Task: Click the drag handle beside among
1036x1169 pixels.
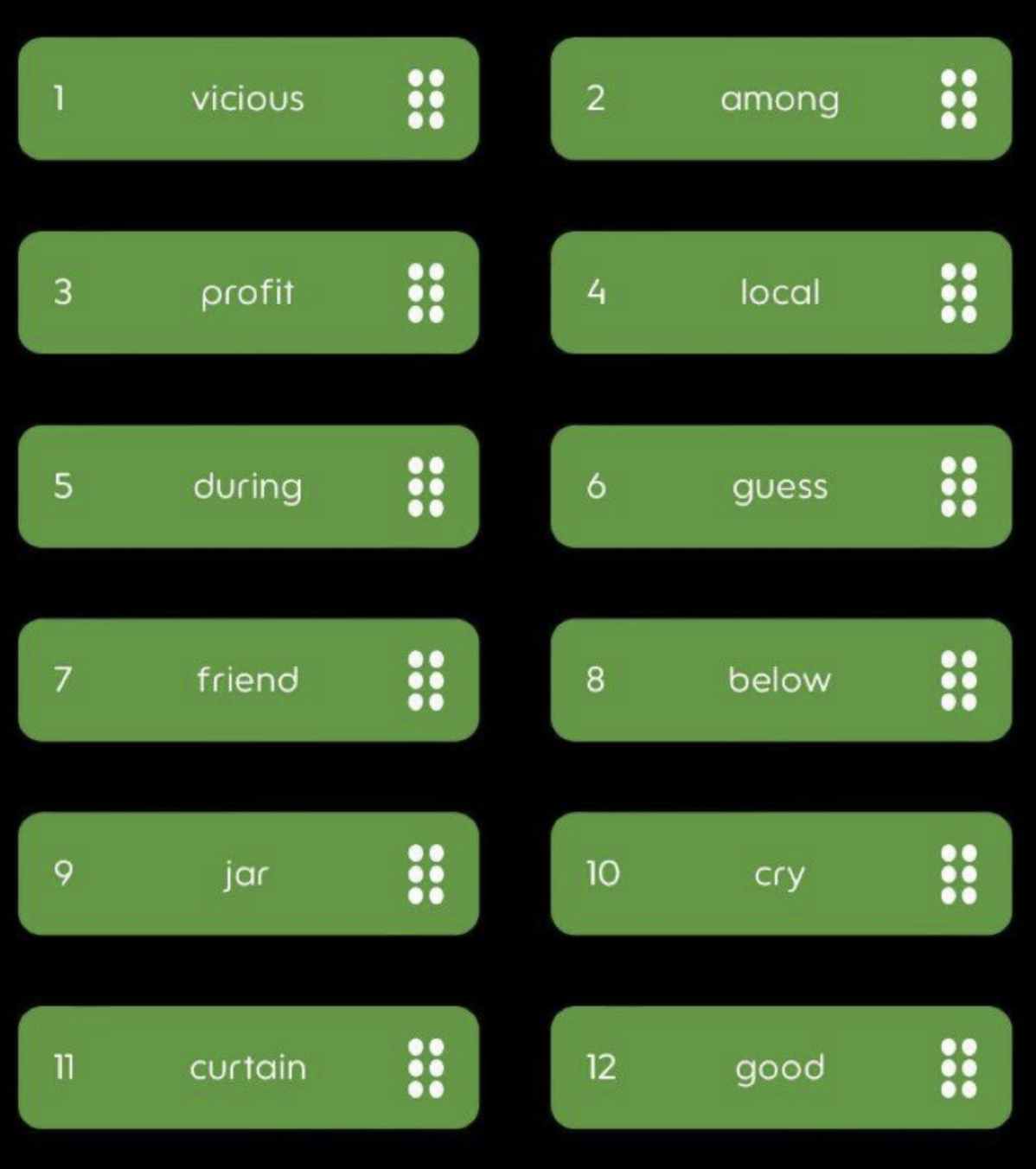Action: (956, 99)
